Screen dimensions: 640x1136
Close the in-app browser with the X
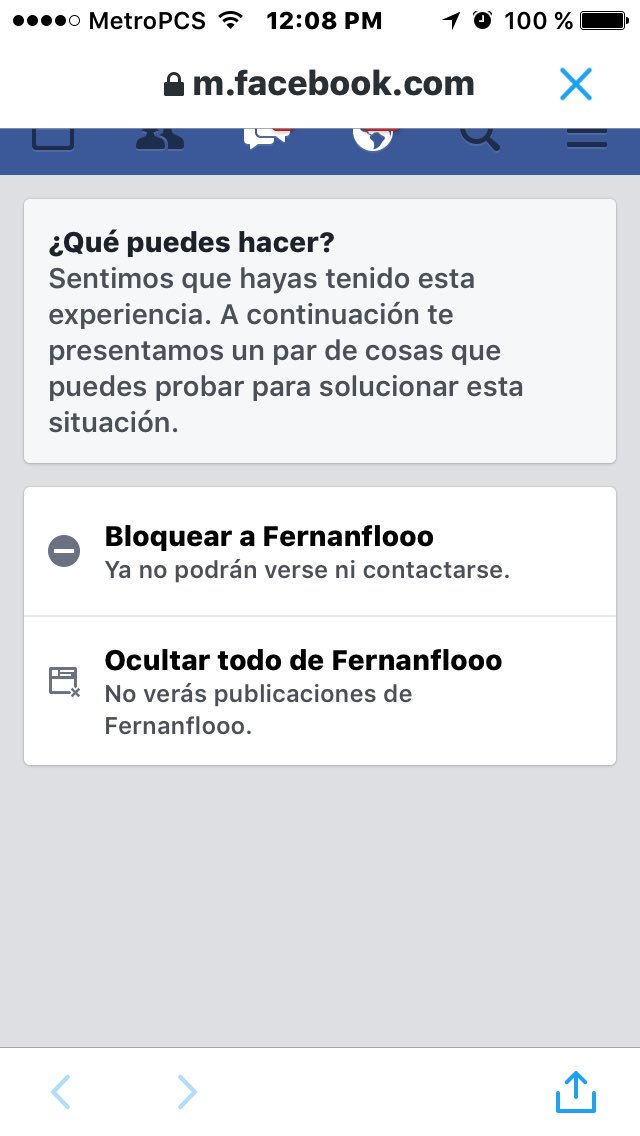[x=576, y=84]
